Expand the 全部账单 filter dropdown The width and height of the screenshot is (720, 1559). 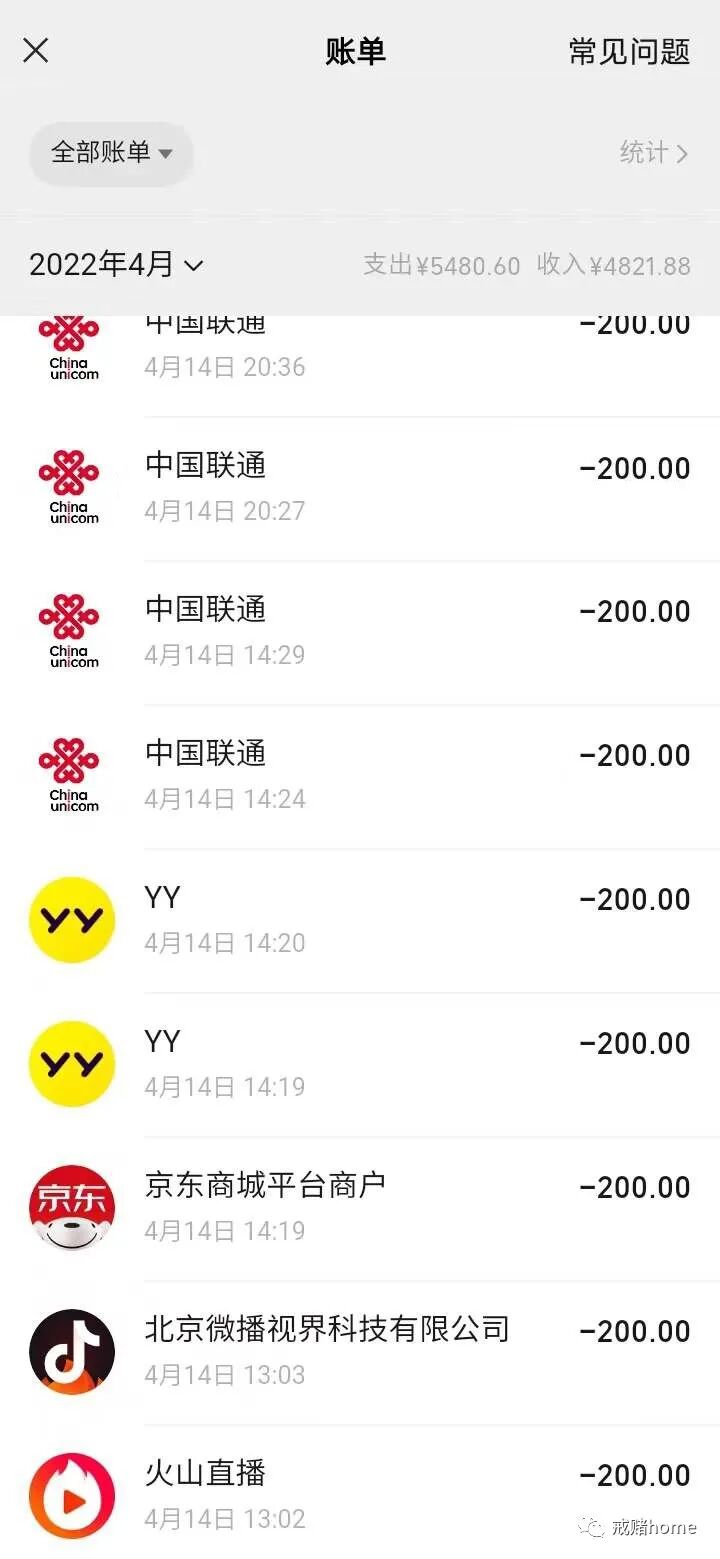coord(111,153)
